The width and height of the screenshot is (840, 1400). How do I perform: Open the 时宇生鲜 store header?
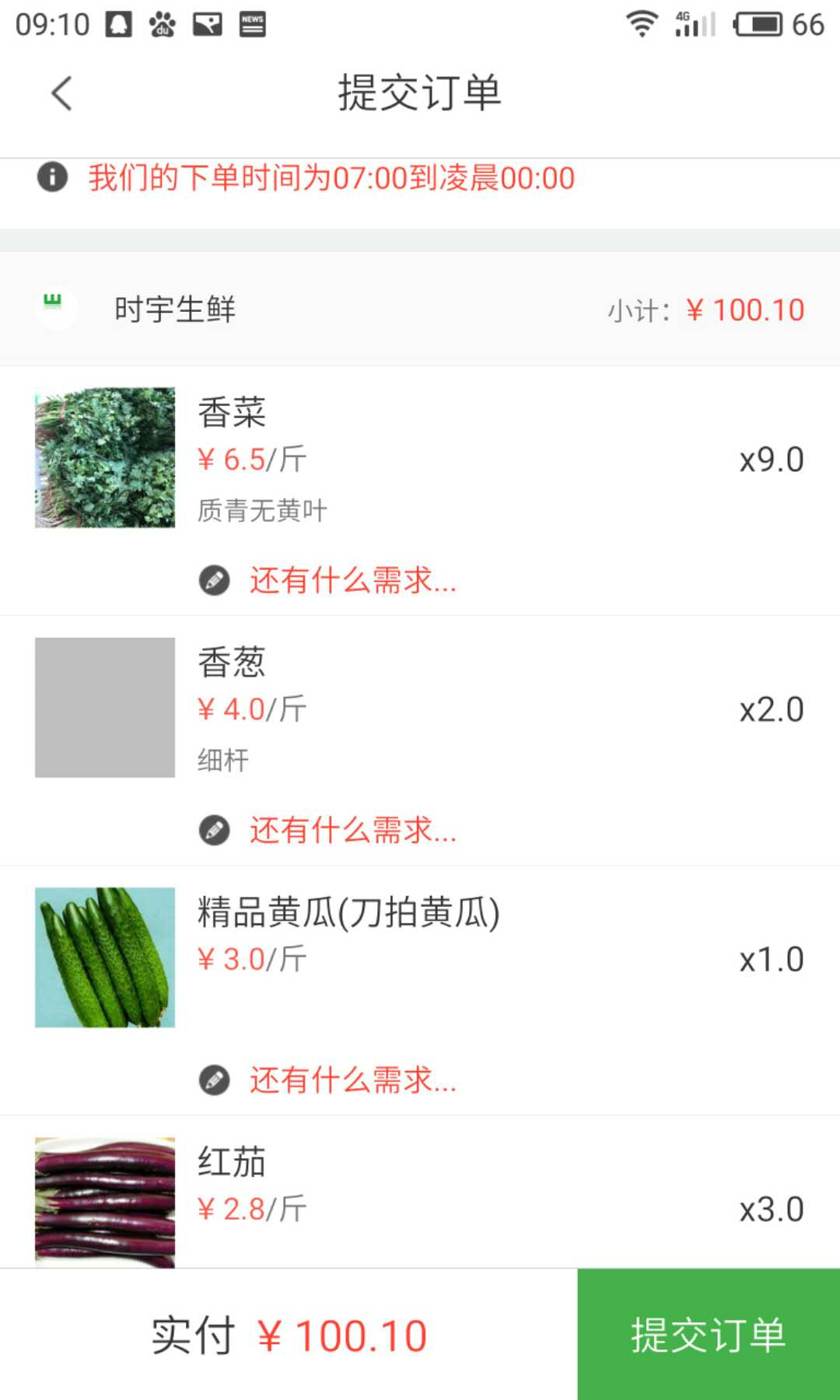(420, 310)
